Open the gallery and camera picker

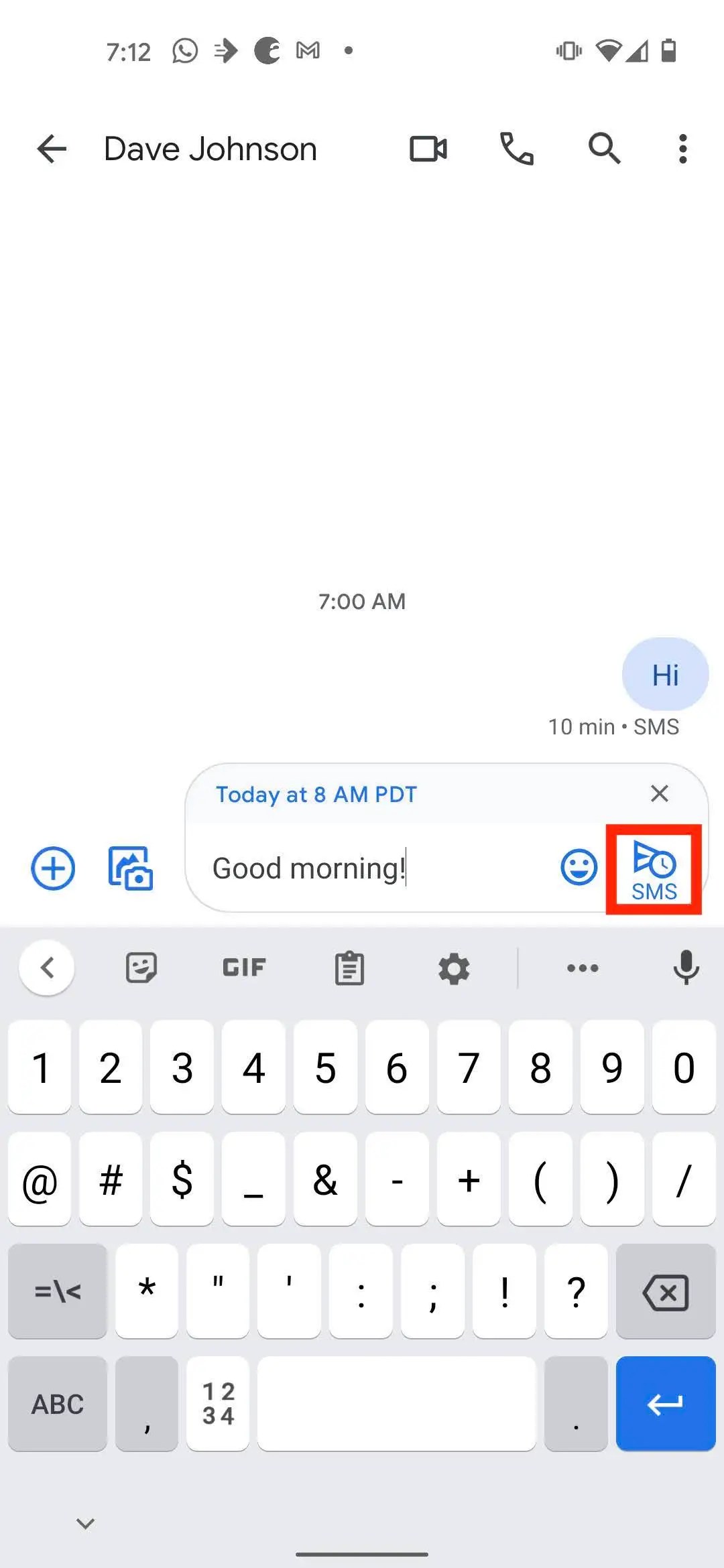tap(130, 868)
